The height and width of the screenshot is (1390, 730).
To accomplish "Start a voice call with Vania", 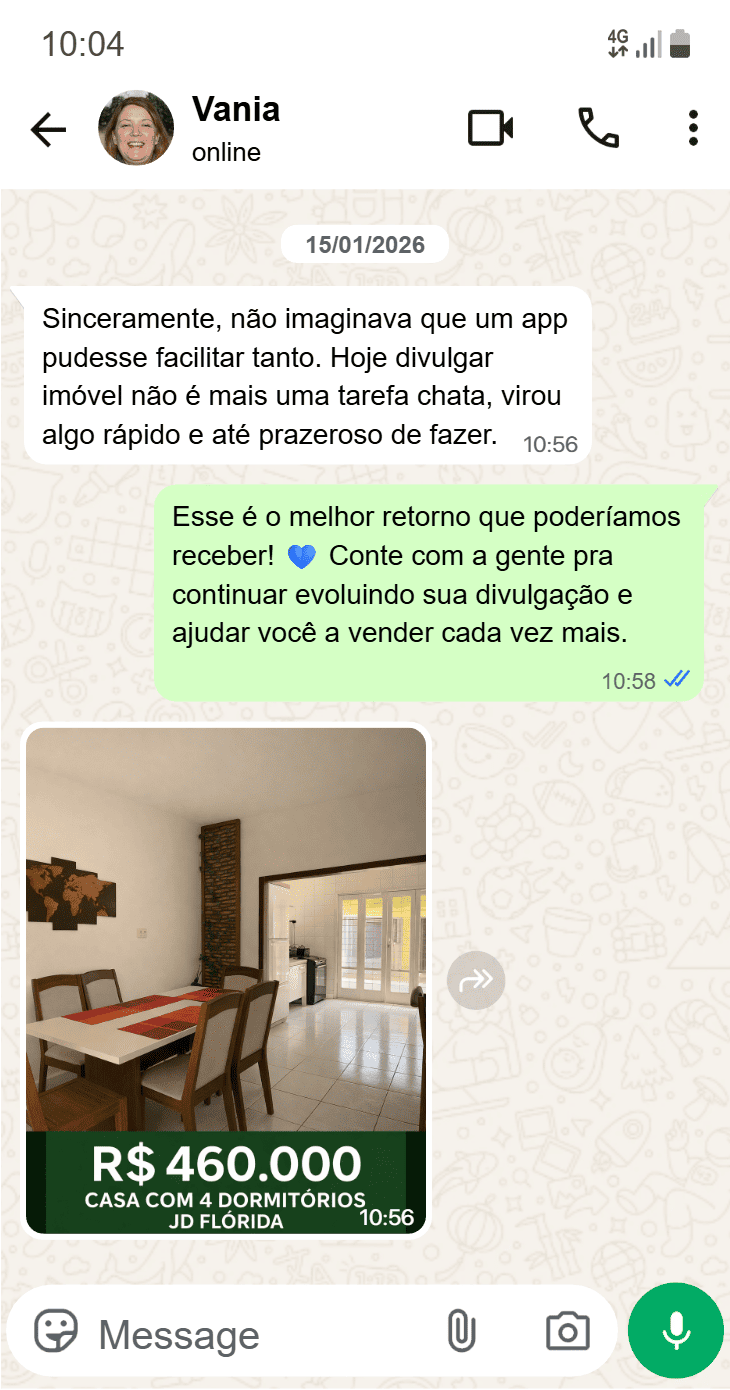I will pos(597,128).
